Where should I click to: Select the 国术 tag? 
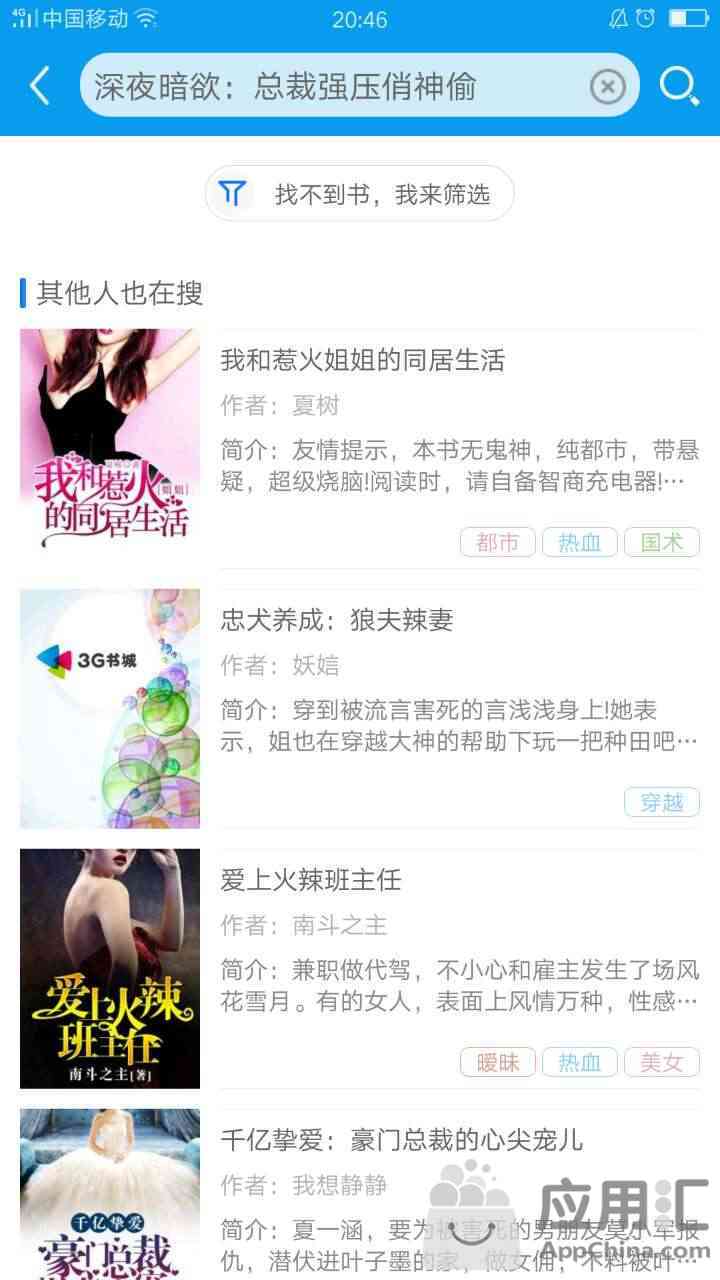click(661, 542)
